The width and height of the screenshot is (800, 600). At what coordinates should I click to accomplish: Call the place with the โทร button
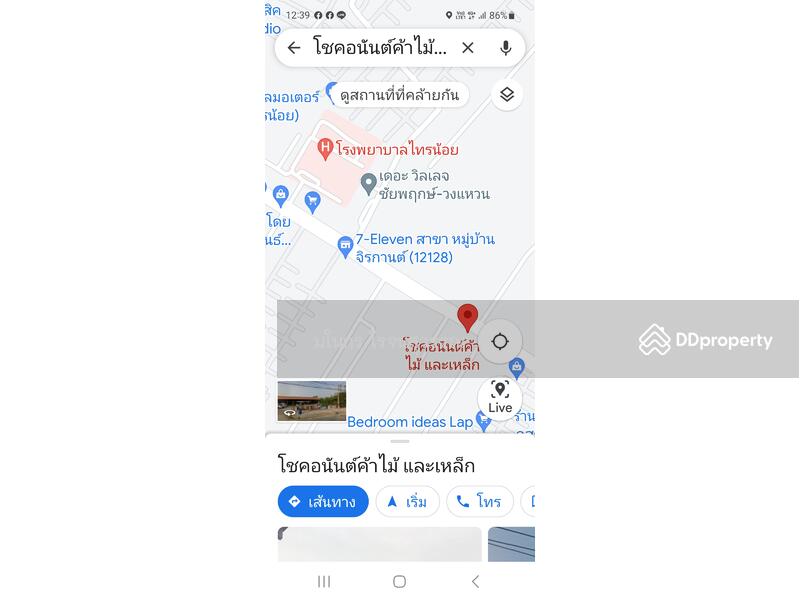pos(479,502)
